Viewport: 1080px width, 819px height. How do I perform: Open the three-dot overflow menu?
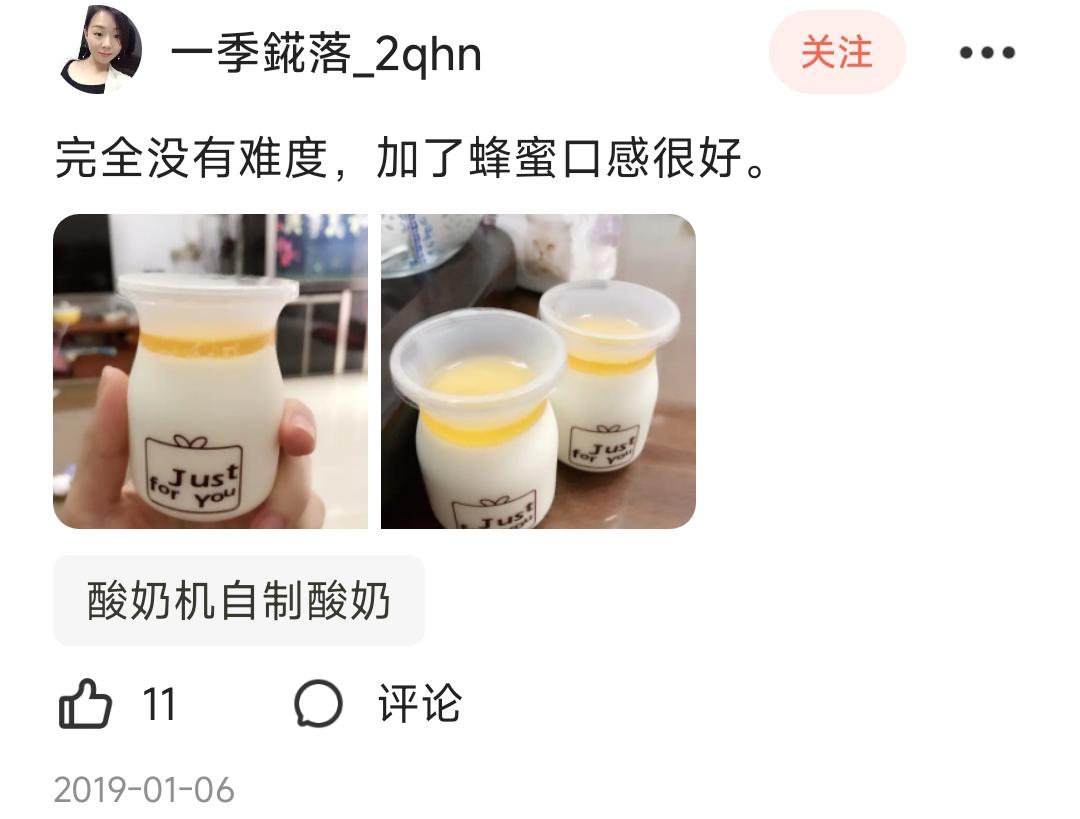coord(986,53)
